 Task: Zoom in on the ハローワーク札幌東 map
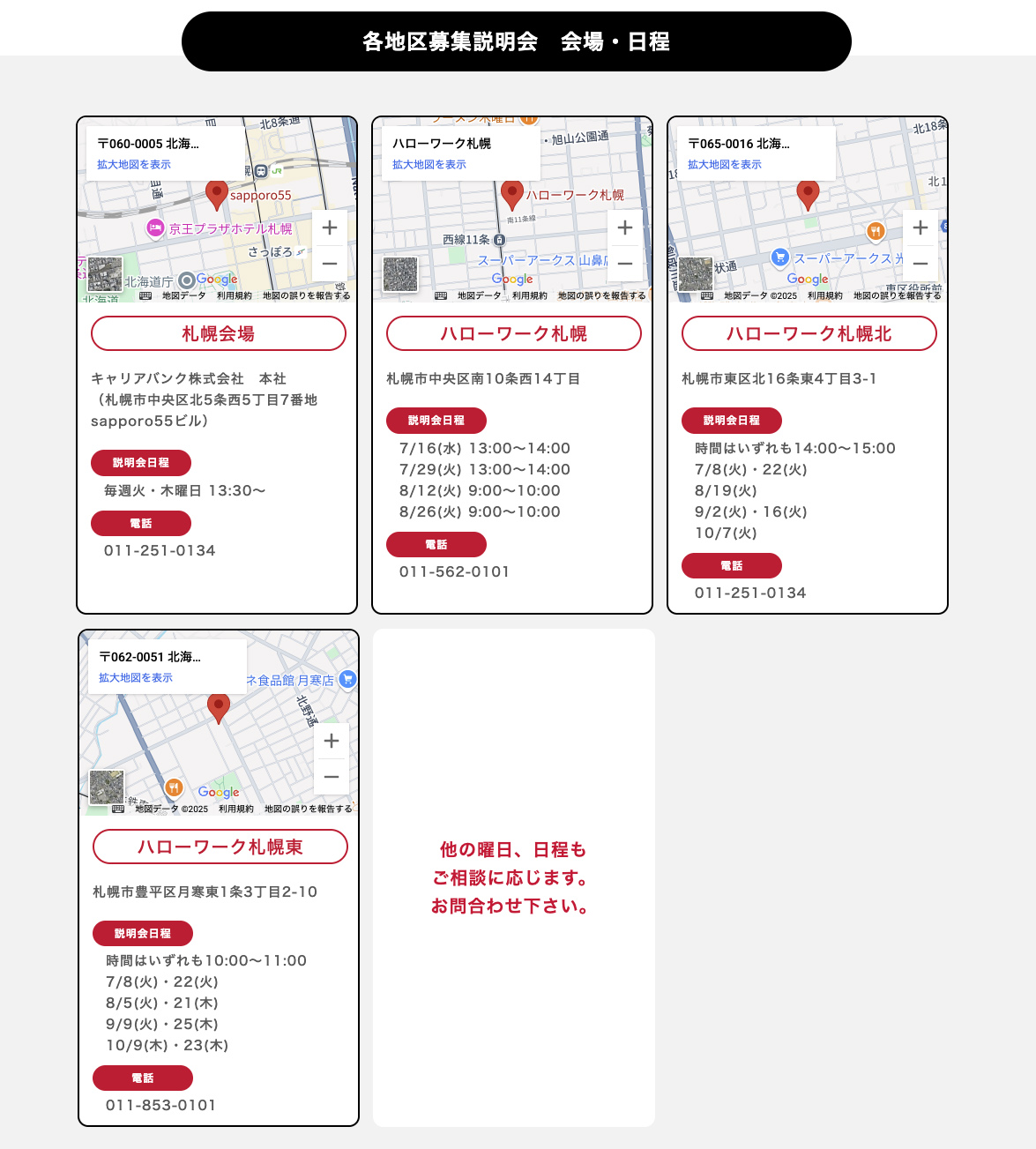click(x=332, y=742)
